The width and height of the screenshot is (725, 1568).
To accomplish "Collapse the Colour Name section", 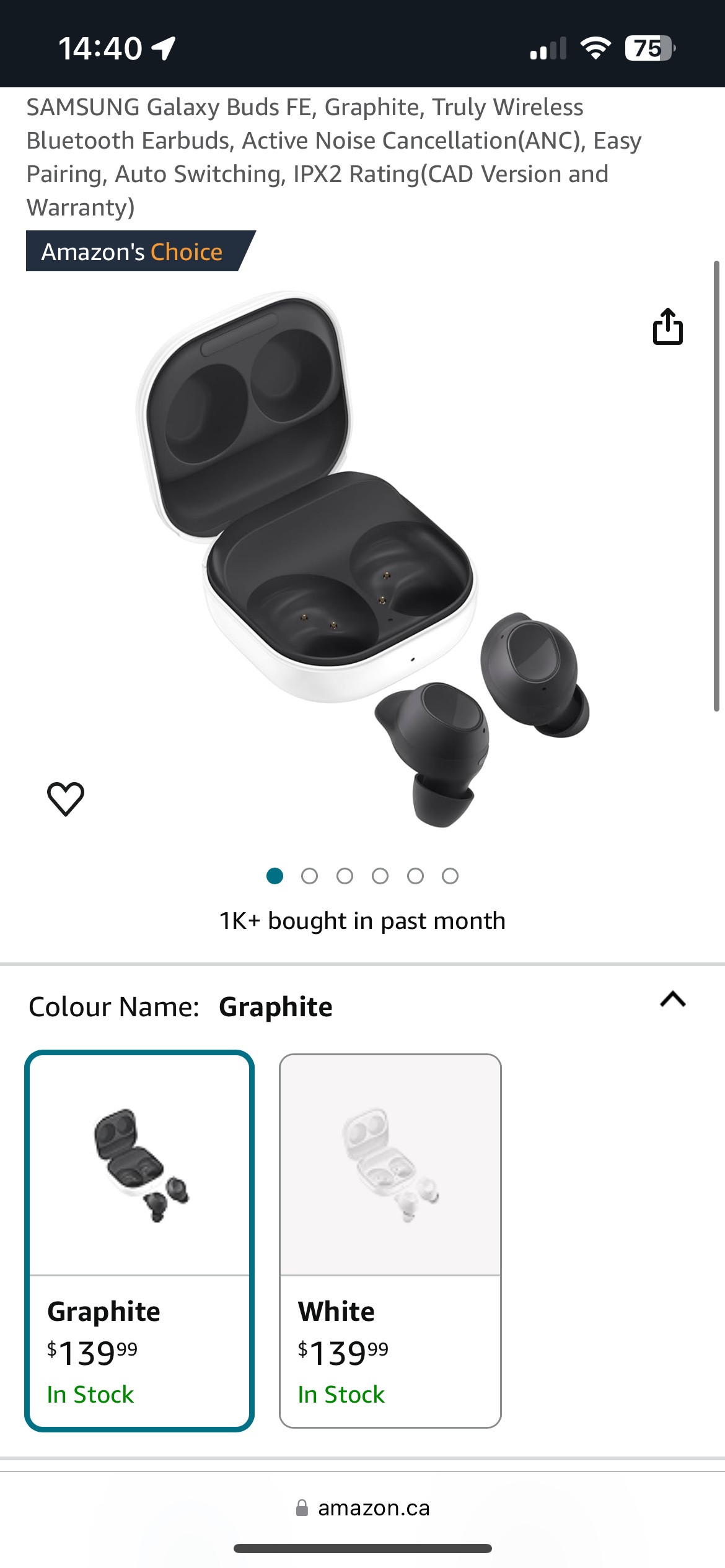I will click(672, 1000).
